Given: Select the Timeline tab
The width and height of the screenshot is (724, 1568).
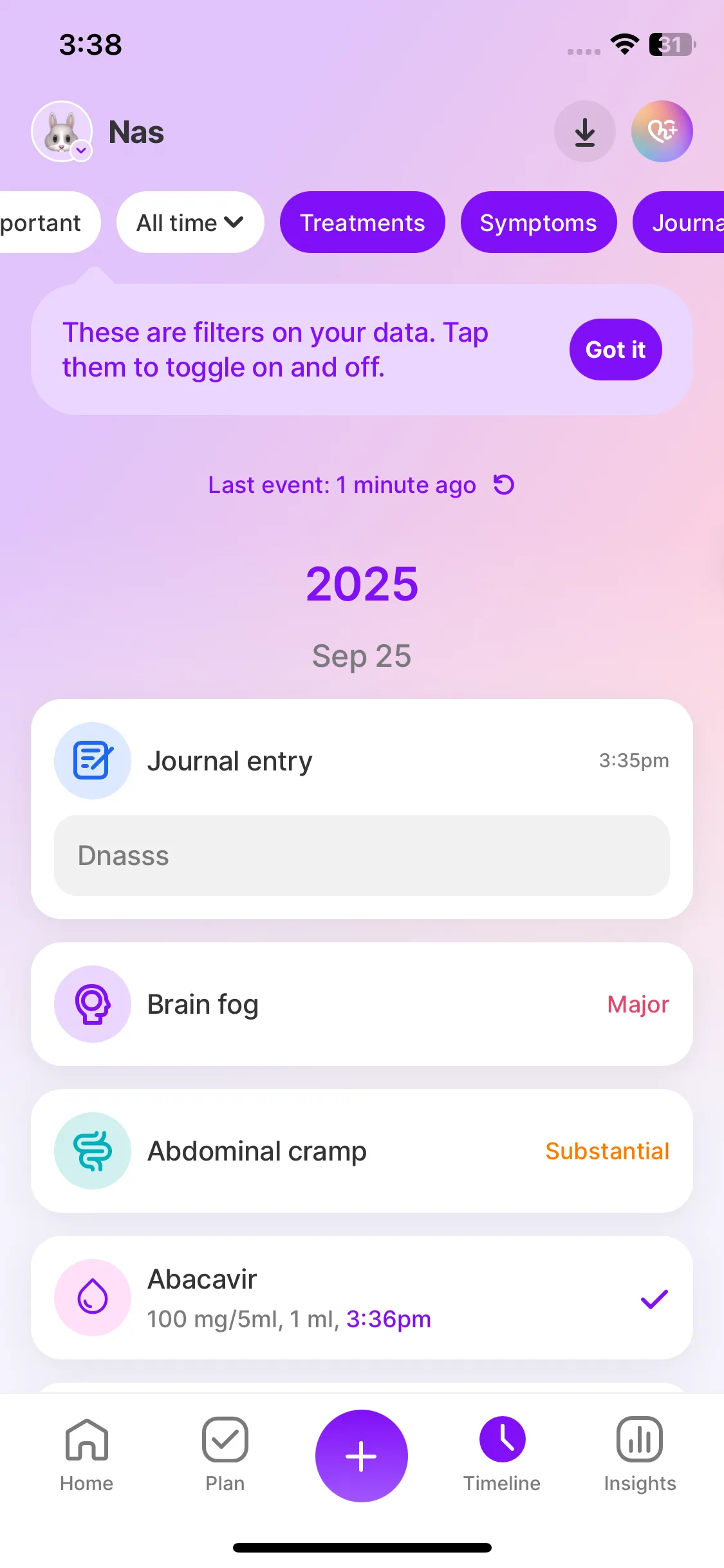Looking at the screenshot, I should (x=502, y=1455).
